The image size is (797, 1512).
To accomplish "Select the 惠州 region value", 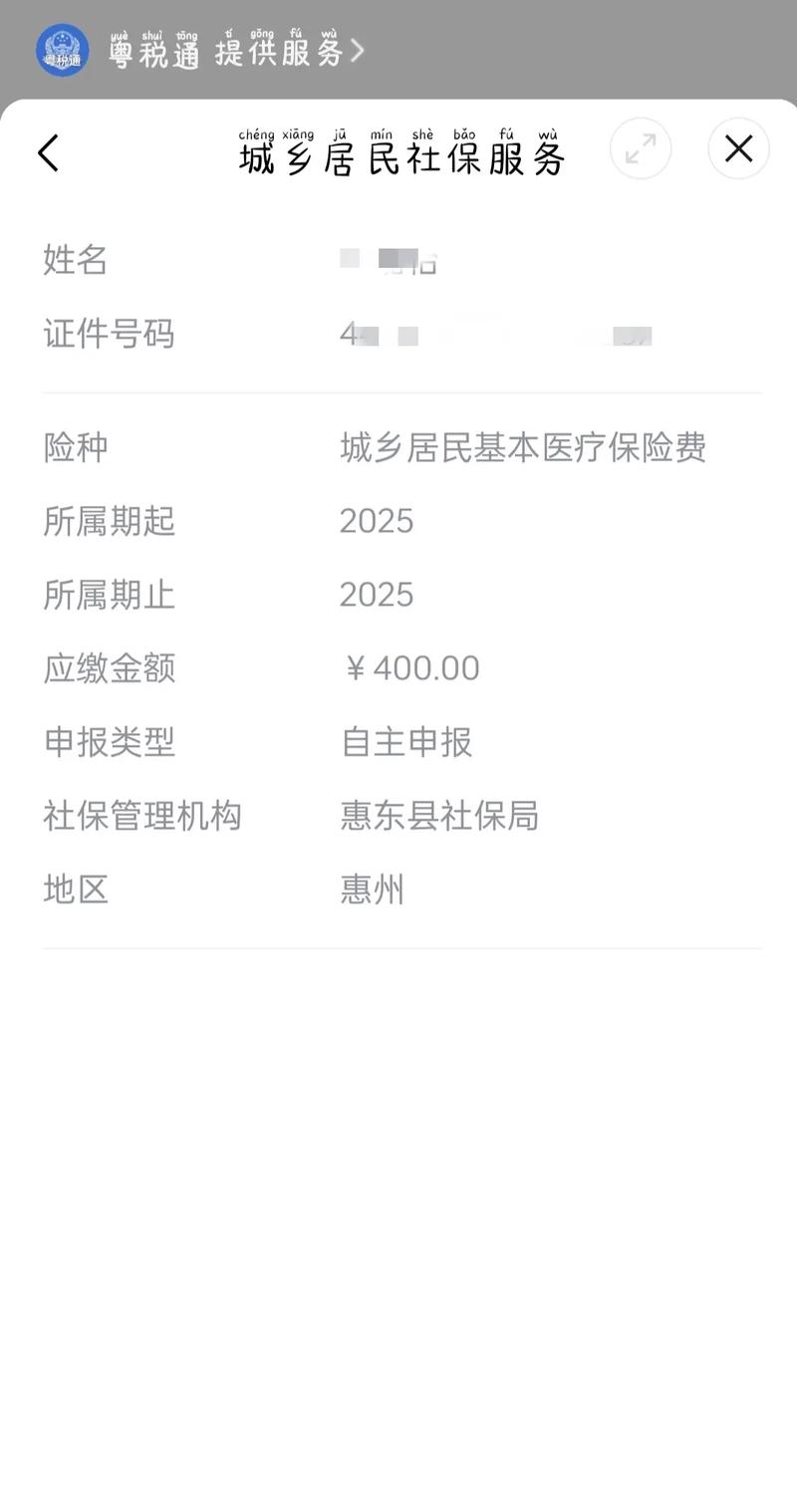I will coord(371,889).
